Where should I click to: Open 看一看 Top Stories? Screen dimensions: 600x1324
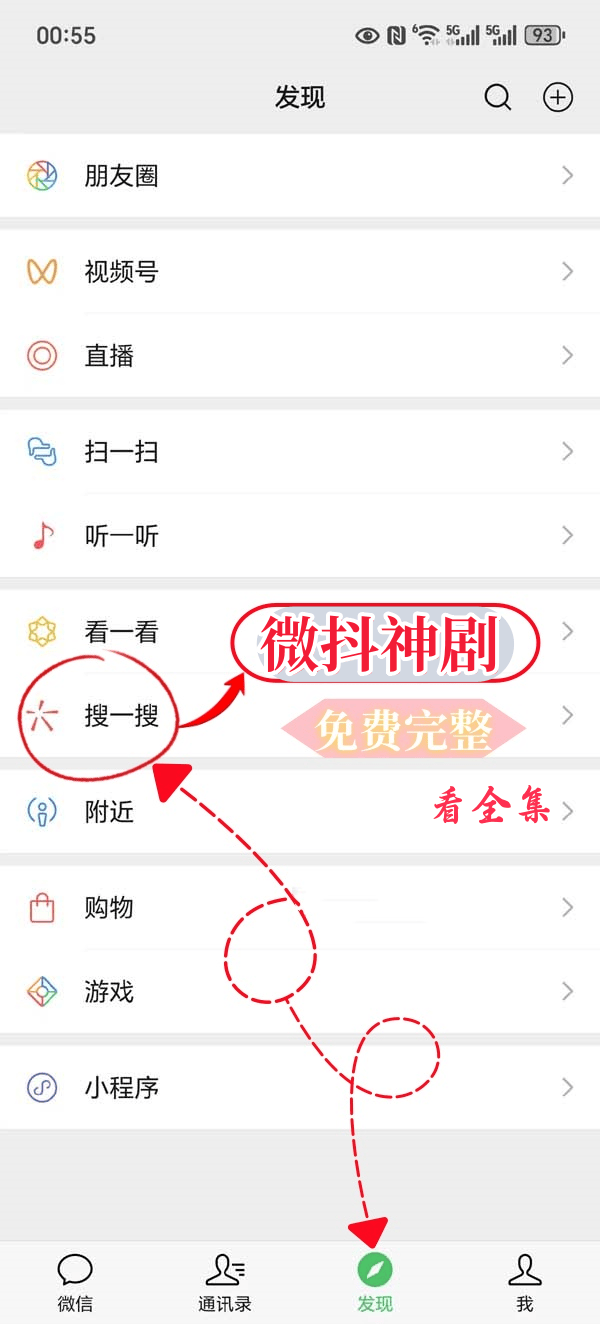tap(120, 632)
